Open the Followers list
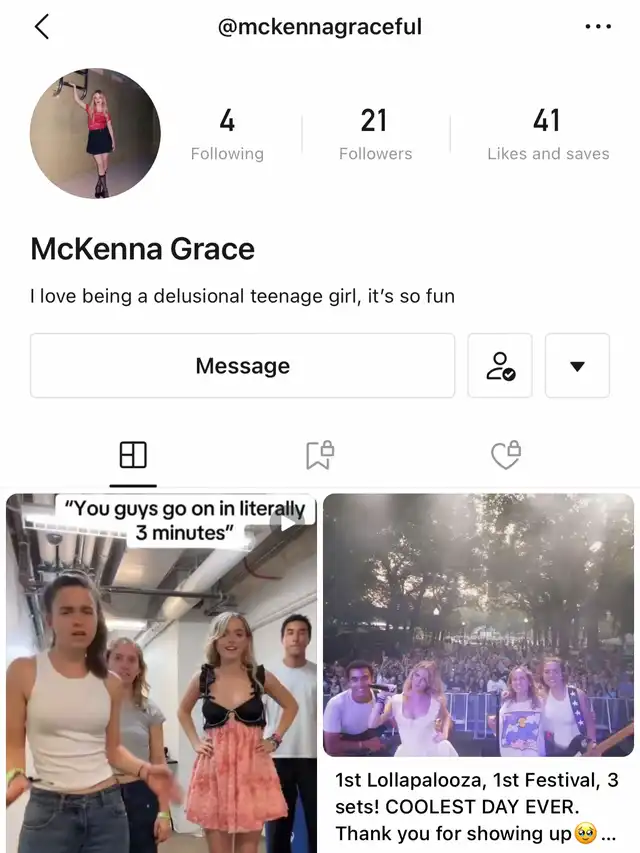 click(x=375, y=135)
